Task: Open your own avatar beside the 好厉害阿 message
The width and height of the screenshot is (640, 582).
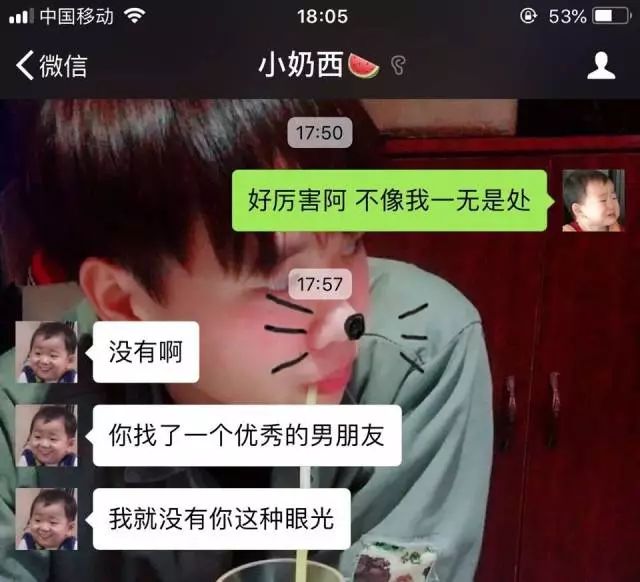Action: tap(592, 200)
